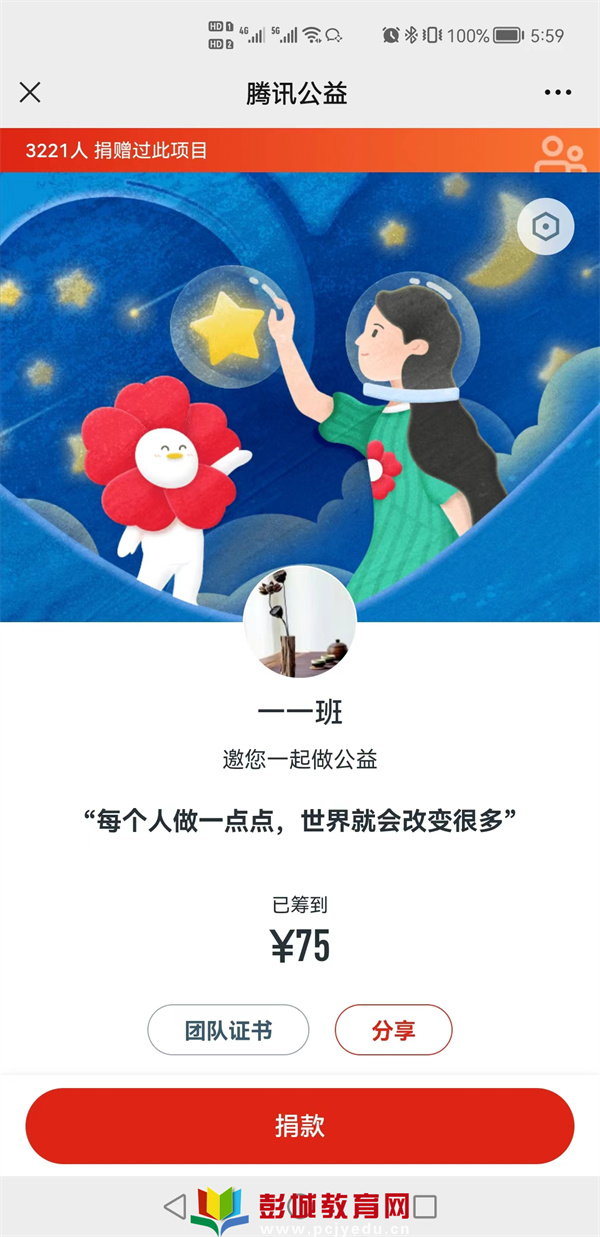
Task: Open the 一一班 team avatar
Action: point(300,622)
